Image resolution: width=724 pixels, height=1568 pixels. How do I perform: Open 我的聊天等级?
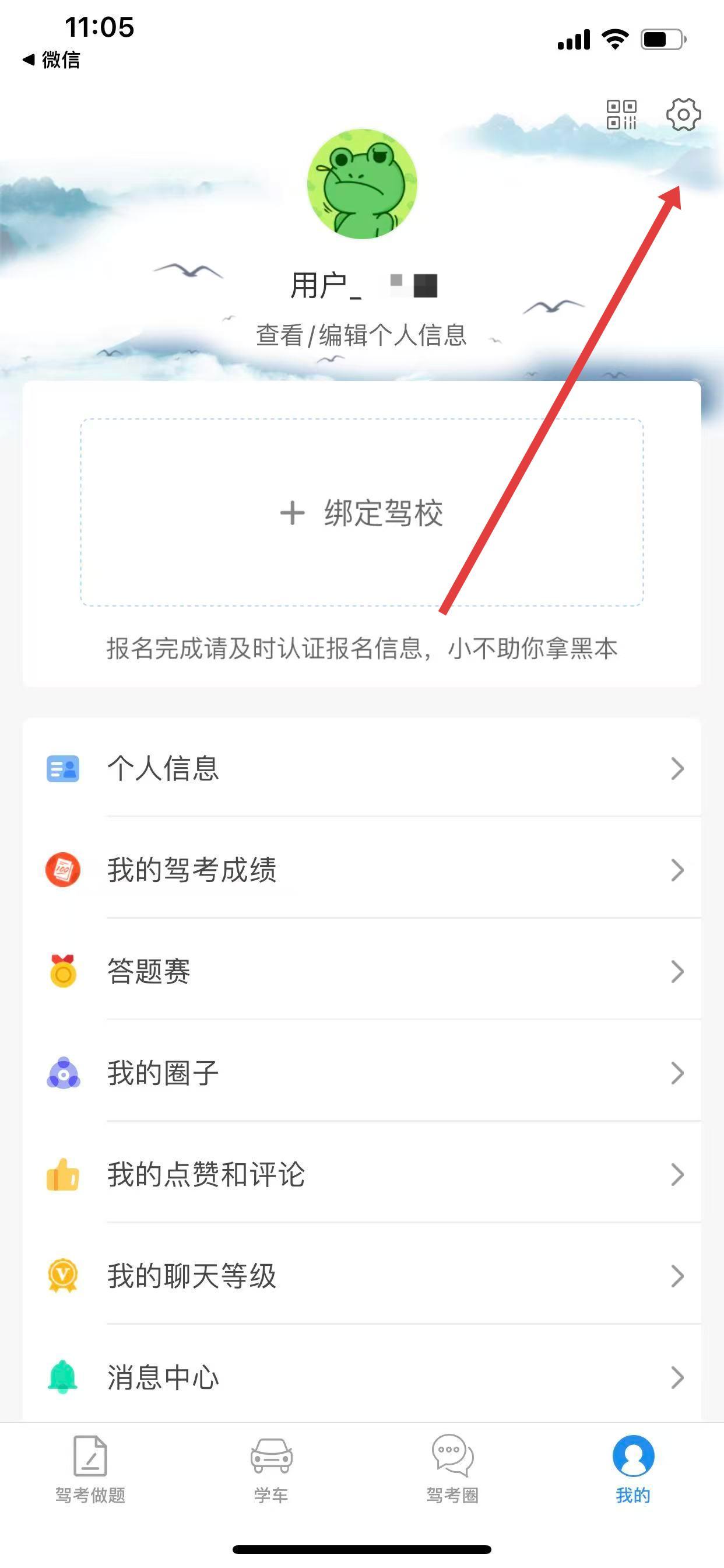362,1276
